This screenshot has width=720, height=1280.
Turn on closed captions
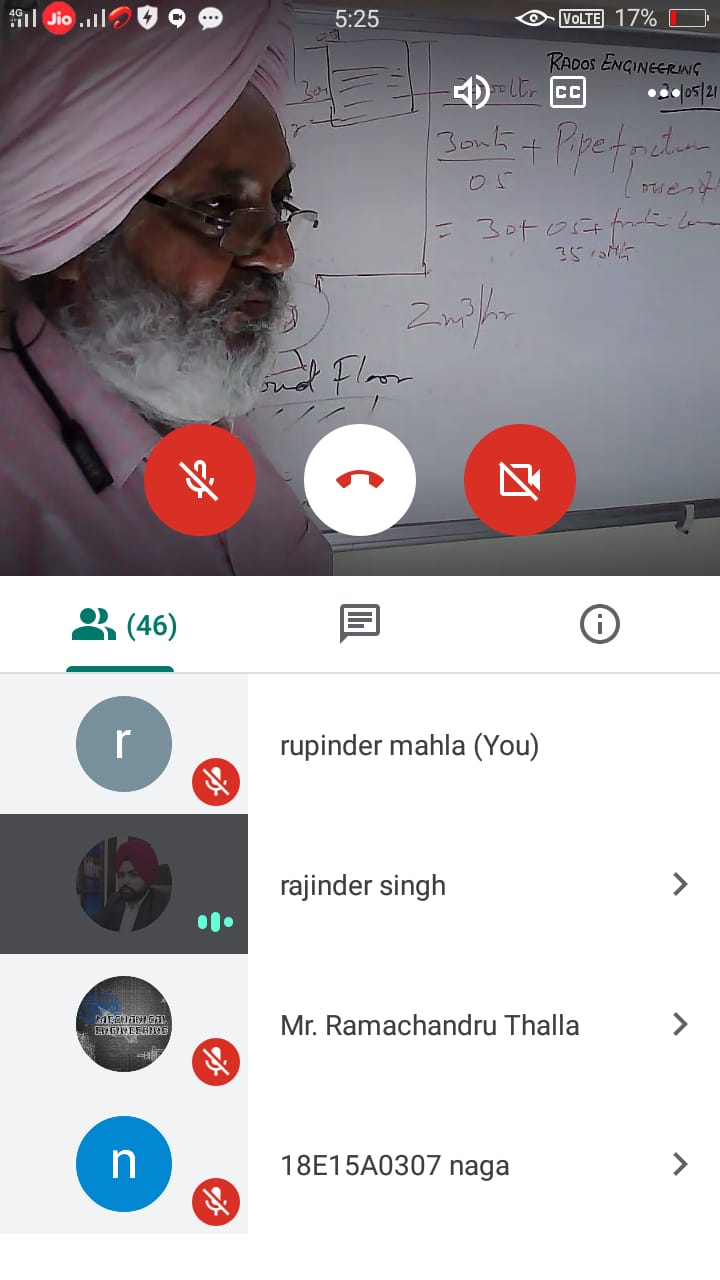(568, 93)
